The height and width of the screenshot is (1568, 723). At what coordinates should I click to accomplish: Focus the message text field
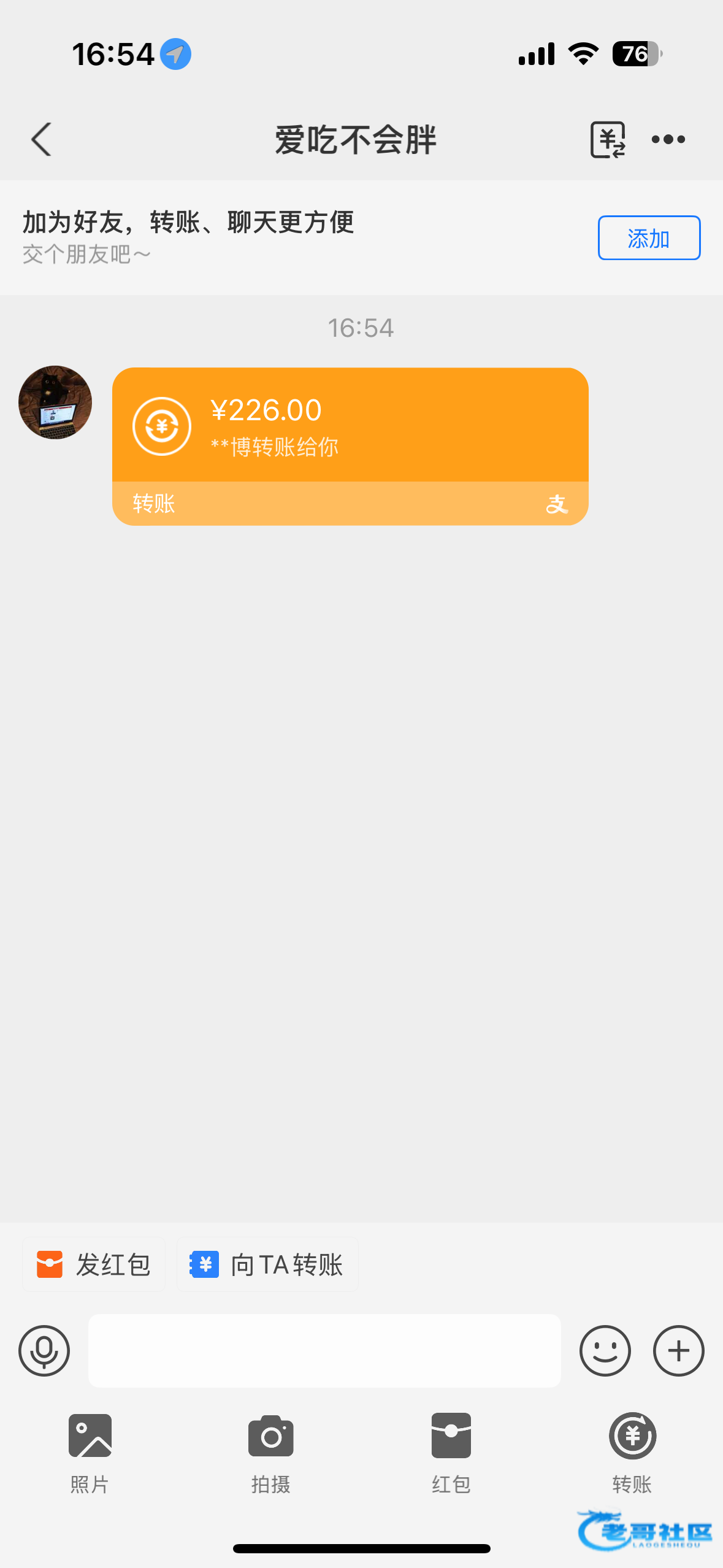coord(324,1351)
